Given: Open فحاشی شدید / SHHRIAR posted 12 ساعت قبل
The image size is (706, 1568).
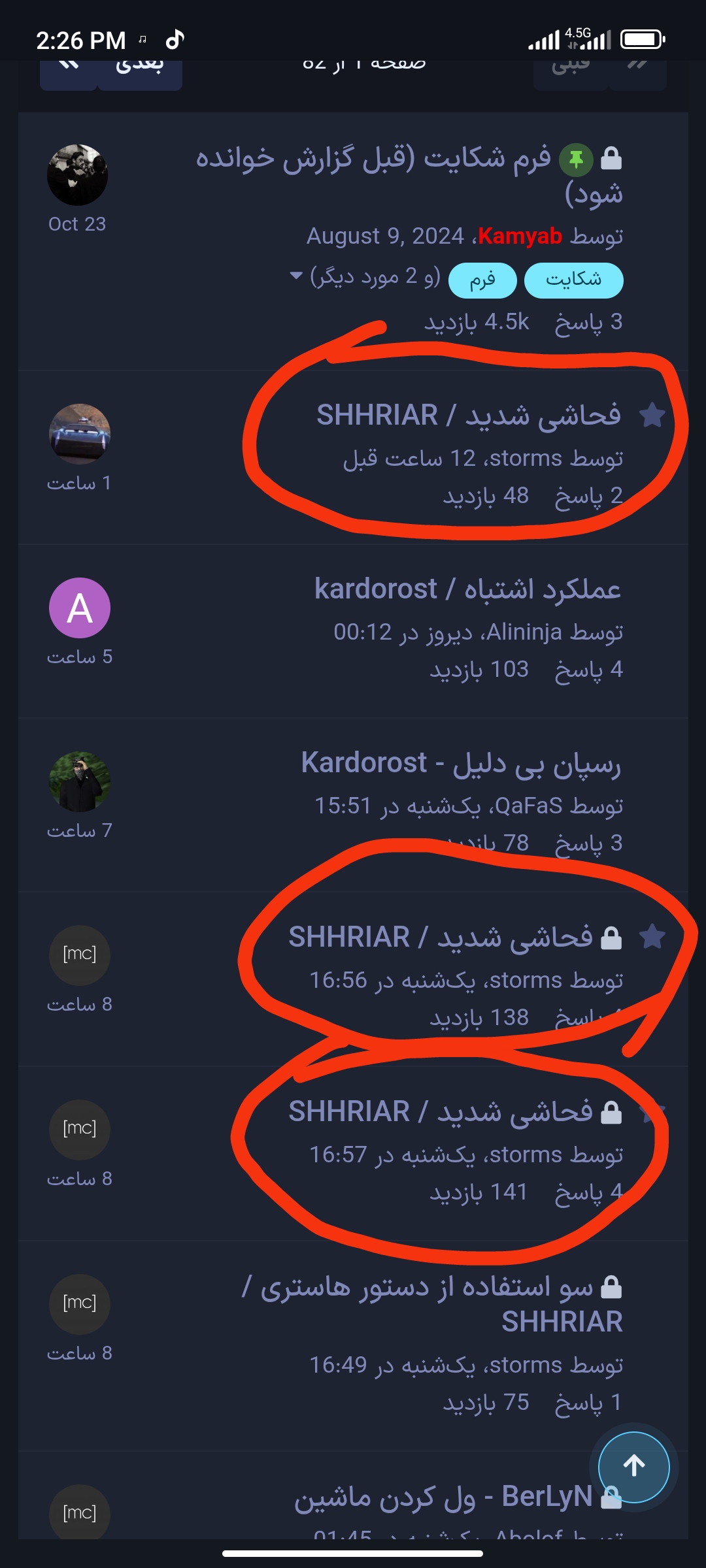Looking at the screenshot, I should coord(469,416).
